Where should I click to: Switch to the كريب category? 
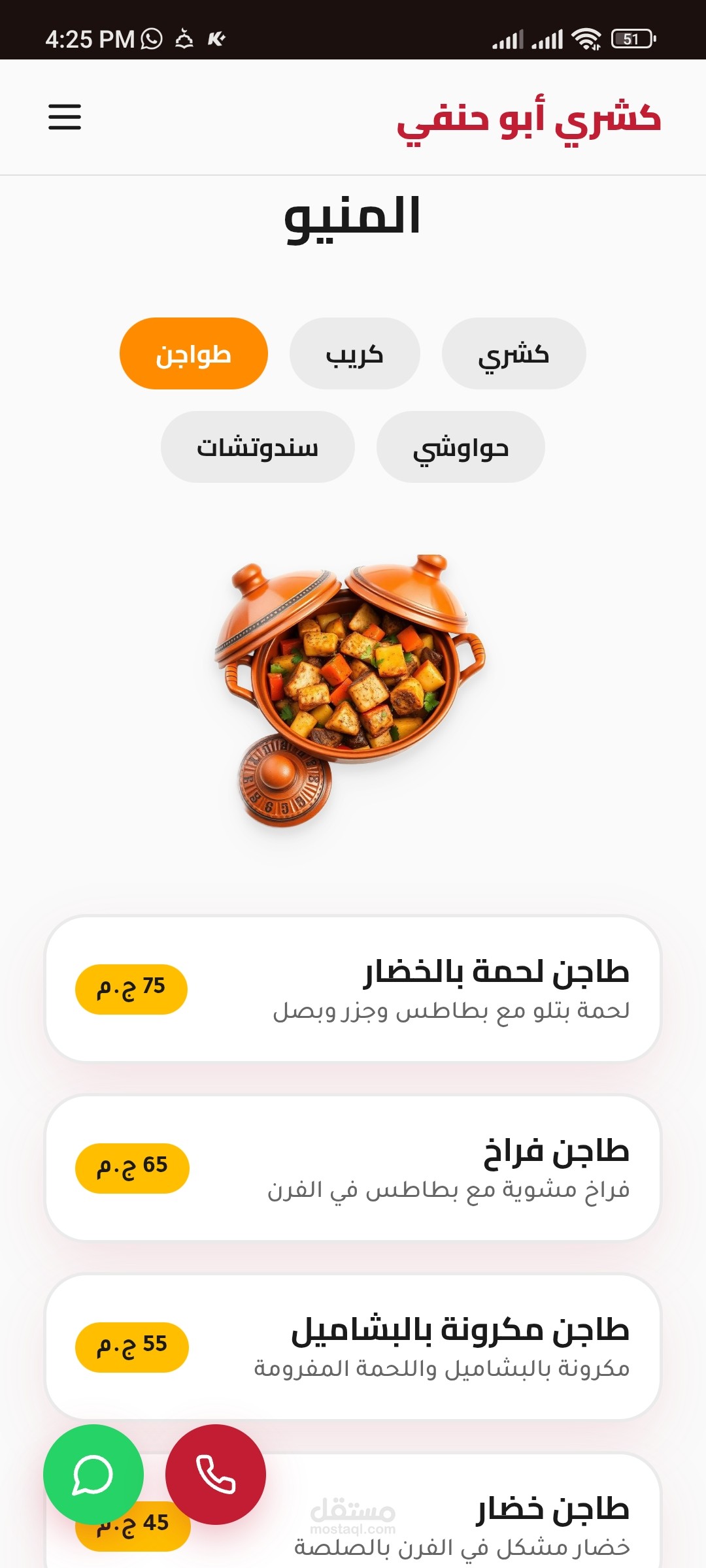[354, 354]
